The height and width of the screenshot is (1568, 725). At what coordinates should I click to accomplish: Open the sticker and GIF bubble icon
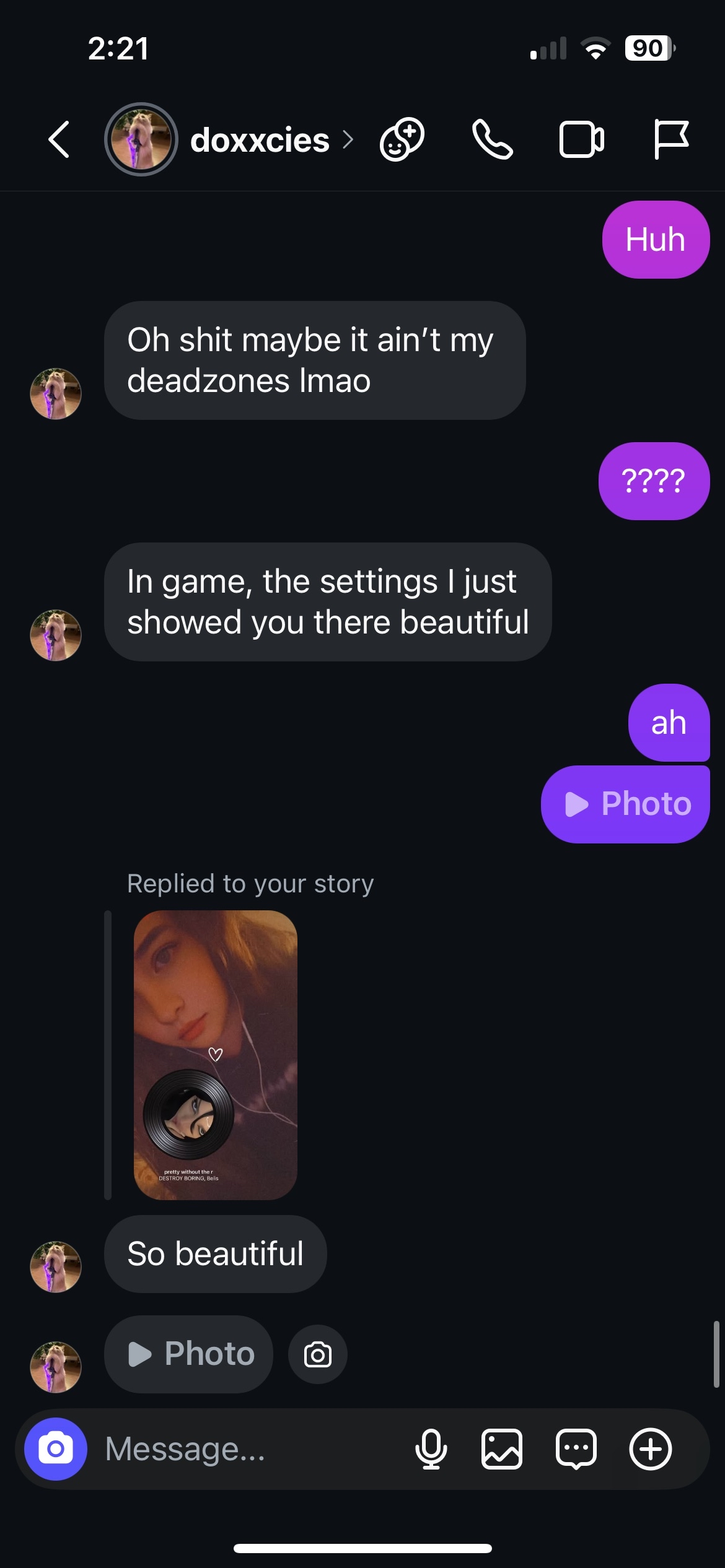pyautogui.click(x=576, y=1449)
